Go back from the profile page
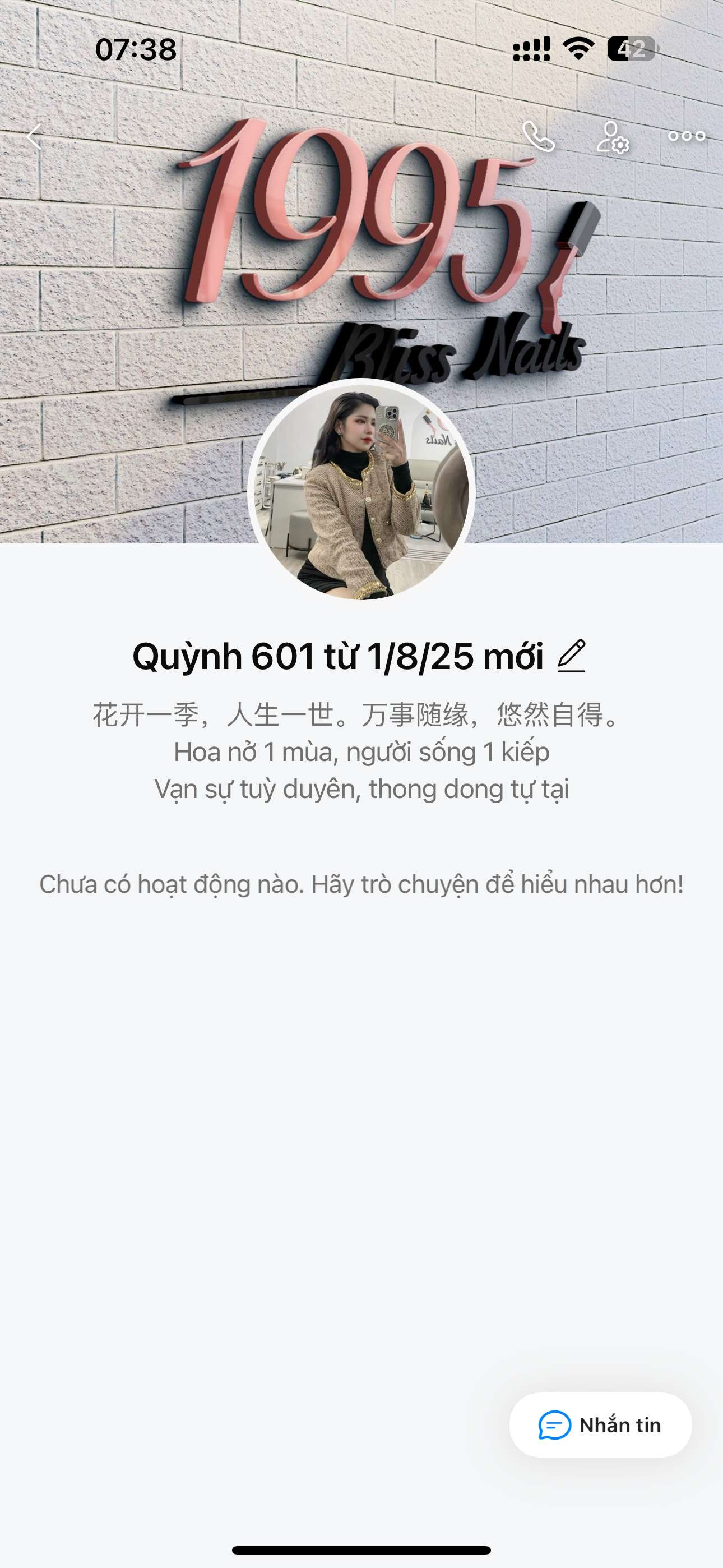The width and height of the screenshot is (723, 1568). (35, 136)
